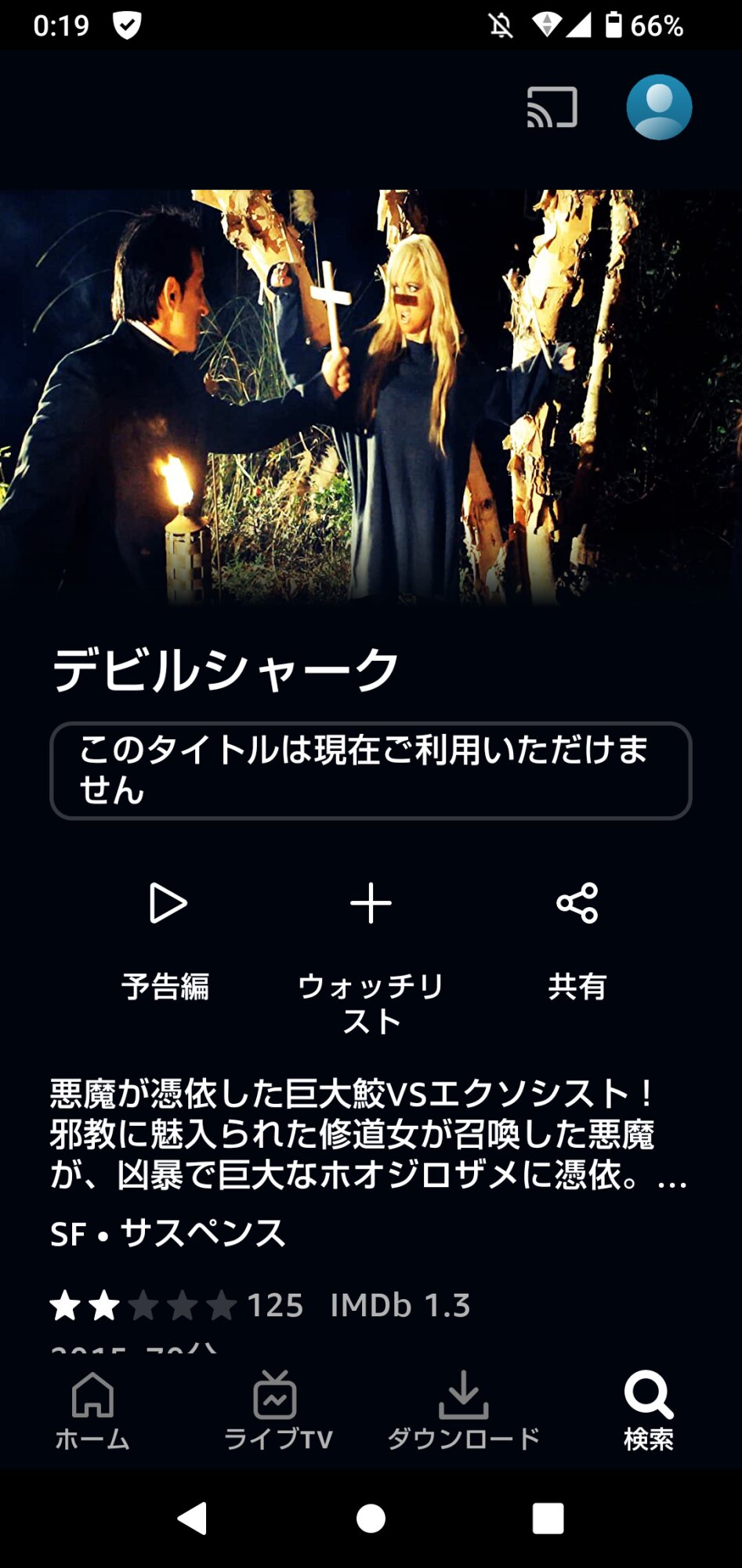
Task: Add デビルシャーク to the watchlist
Action: point(371,956)
